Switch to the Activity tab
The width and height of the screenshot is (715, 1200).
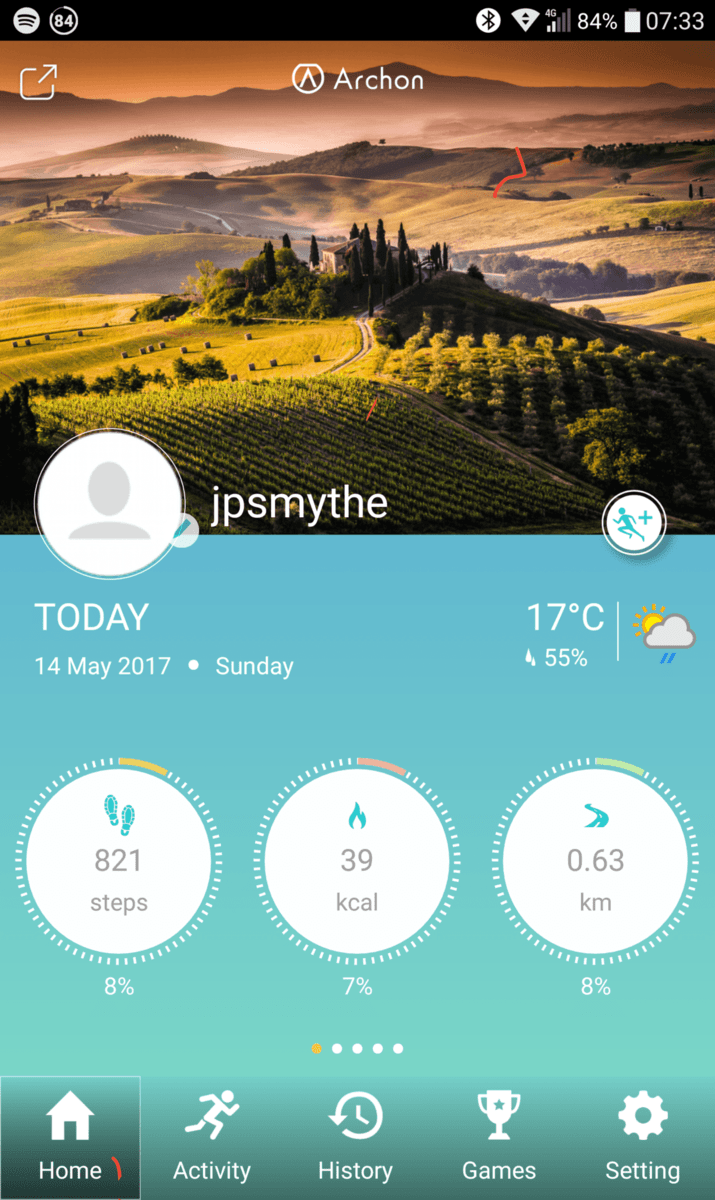(212, 1138)
